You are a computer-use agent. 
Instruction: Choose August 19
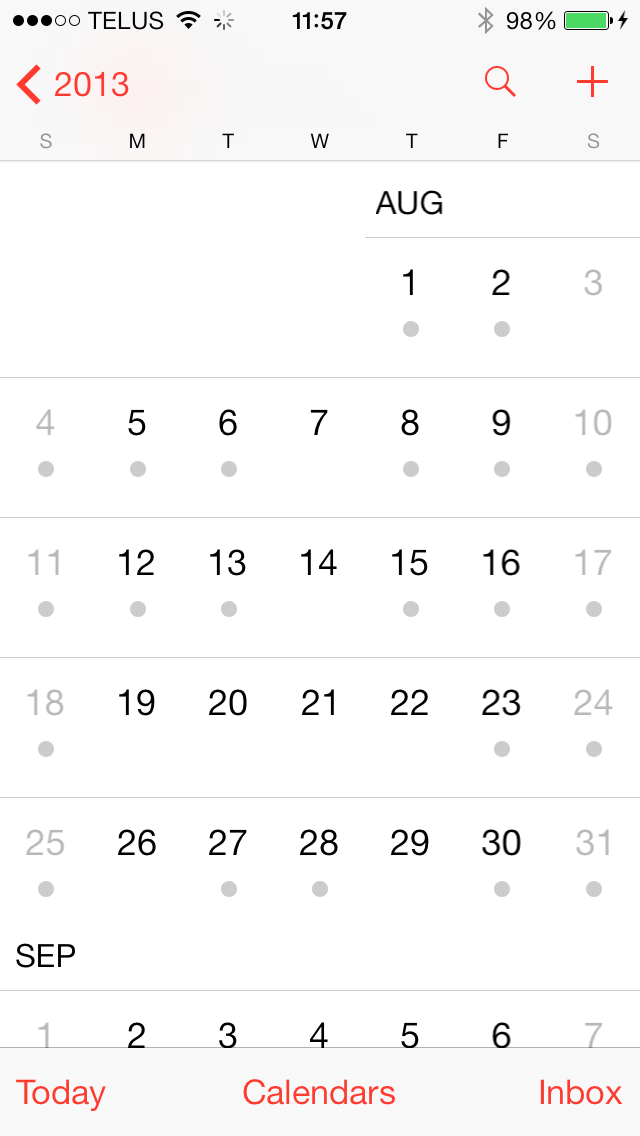[x=137, y=705]
